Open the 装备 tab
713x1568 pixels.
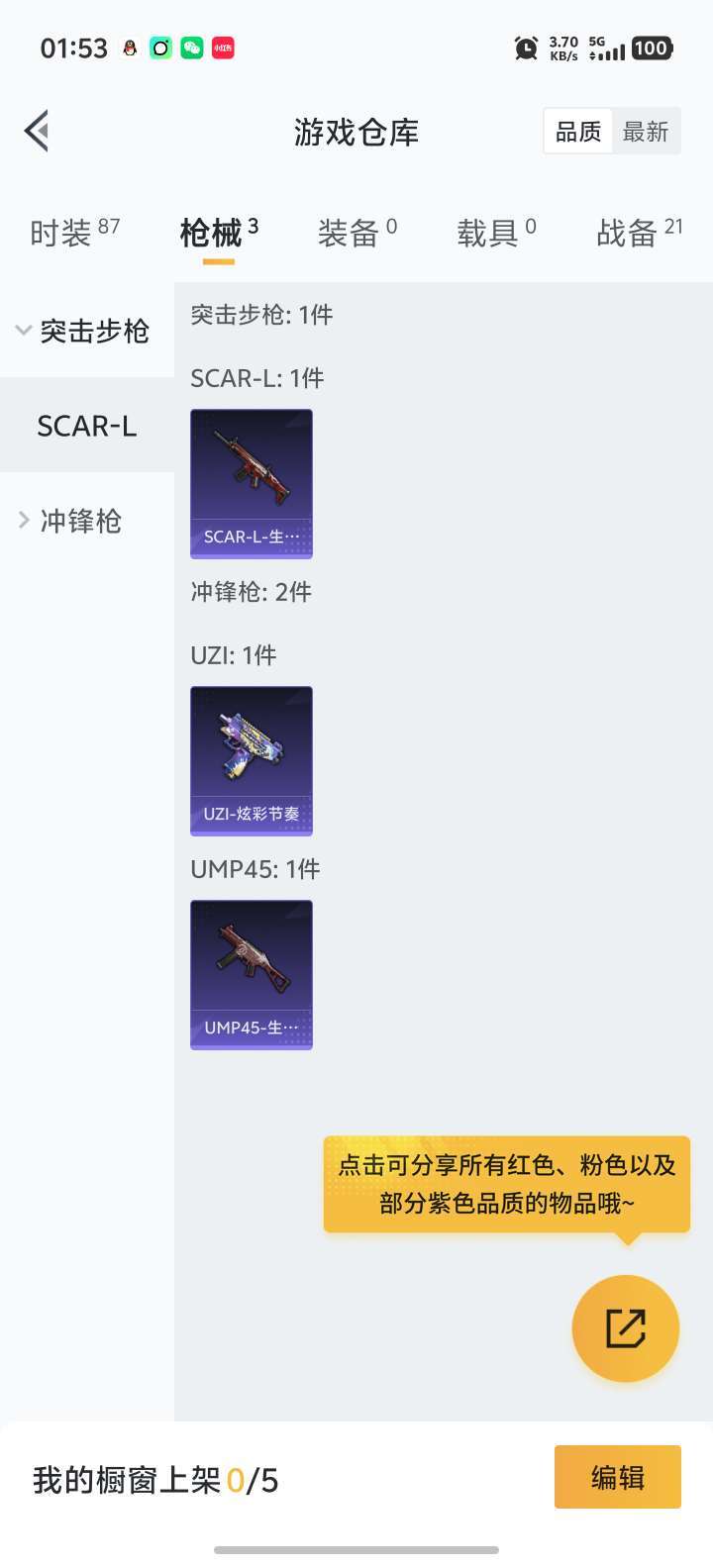[x=356, y=233]
